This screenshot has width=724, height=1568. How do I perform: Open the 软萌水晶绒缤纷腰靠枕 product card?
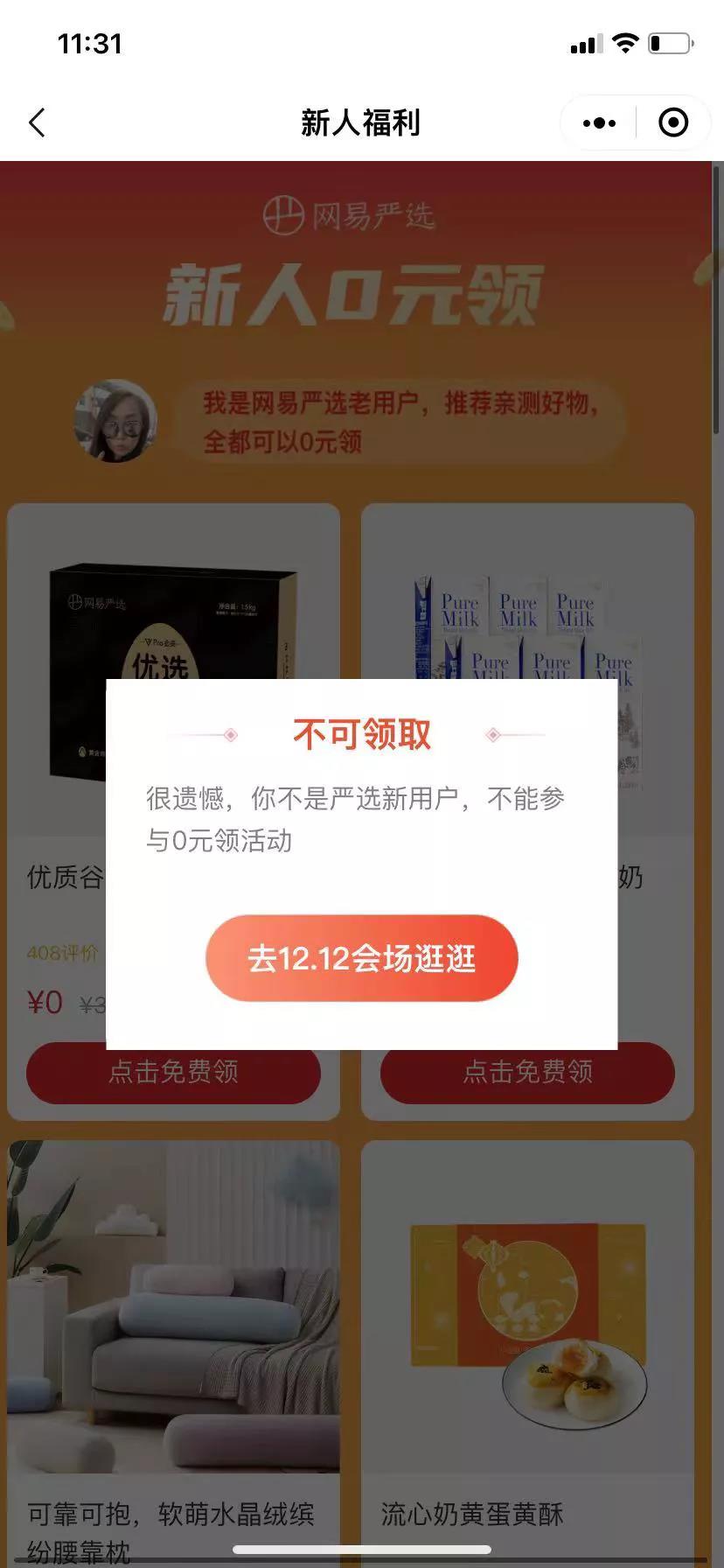(173, 1312)
